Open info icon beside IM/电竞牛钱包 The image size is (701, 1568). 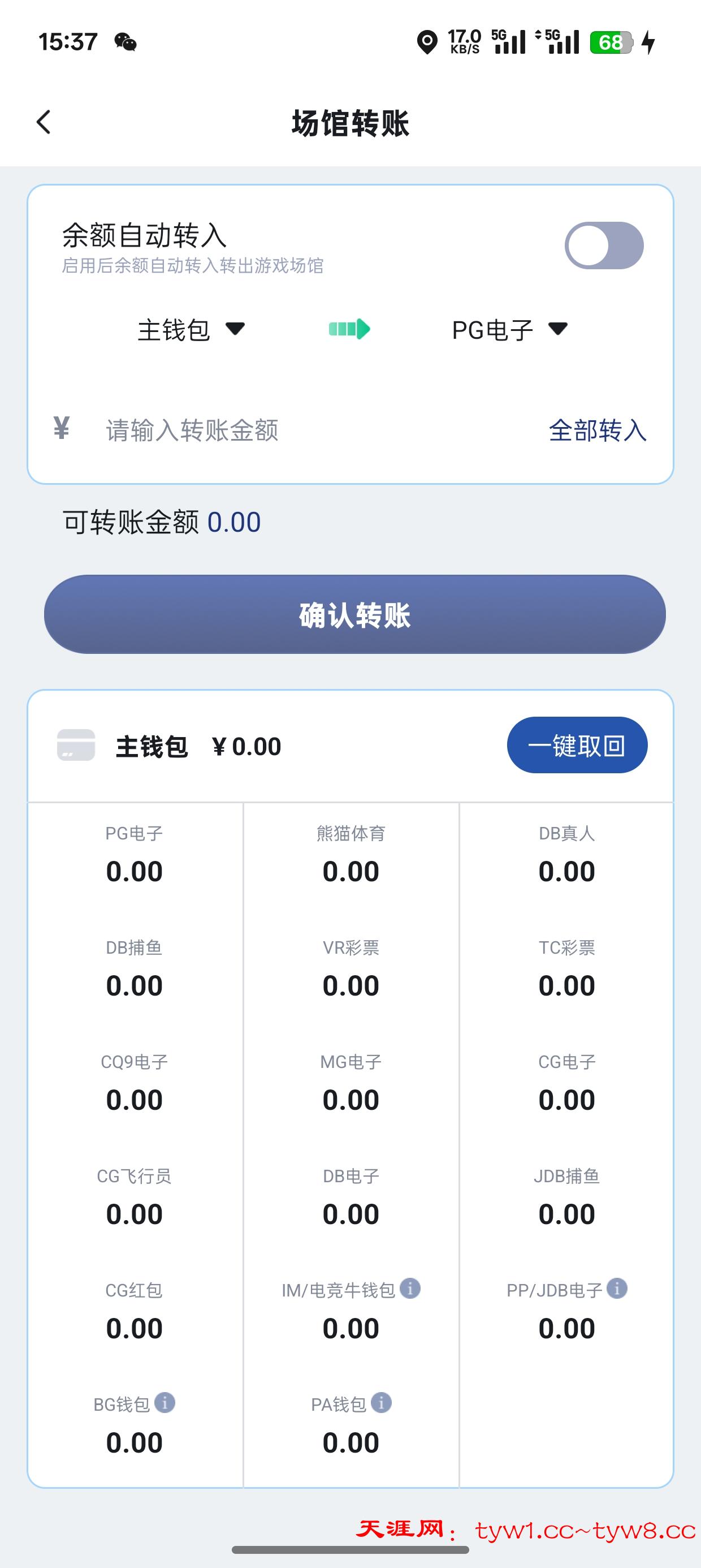410,1289
